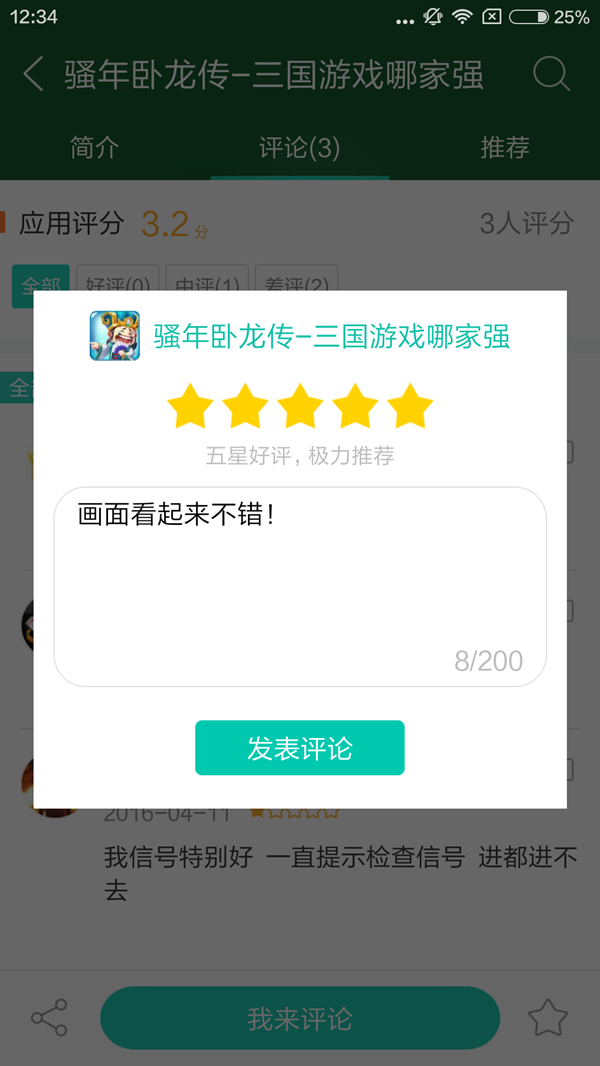Set rating to two stars
The width and height of the screenshot is (600, 1066).
(x=245, y=407)
